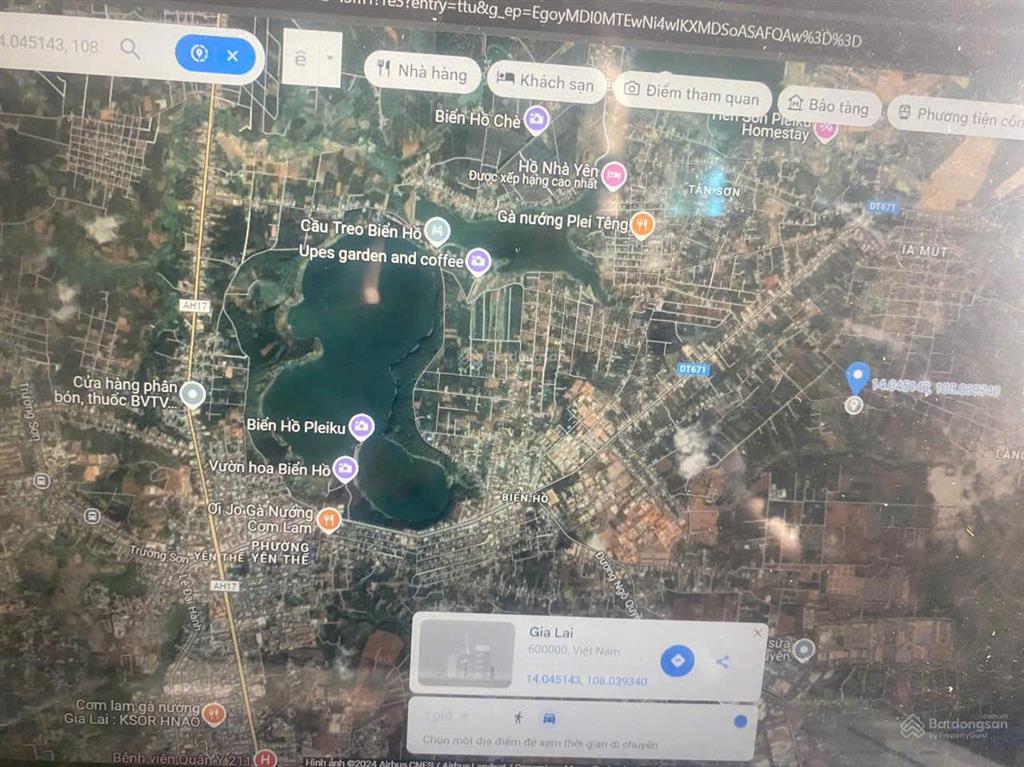Screen dimensions: 1024x767
Task: Share the Gia Lai location
Action: click(722, 661)
